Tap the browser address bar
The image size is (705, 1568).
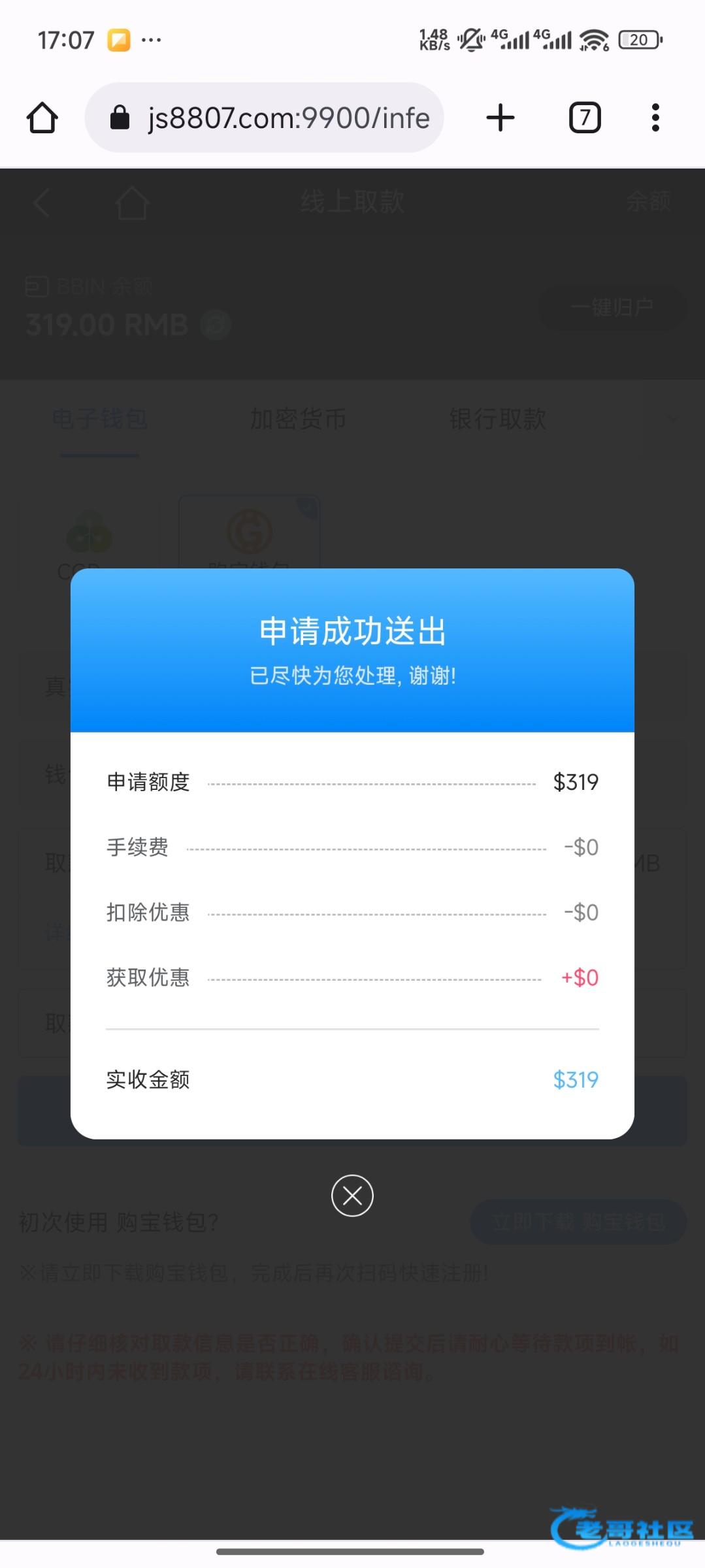pos(264,118)
